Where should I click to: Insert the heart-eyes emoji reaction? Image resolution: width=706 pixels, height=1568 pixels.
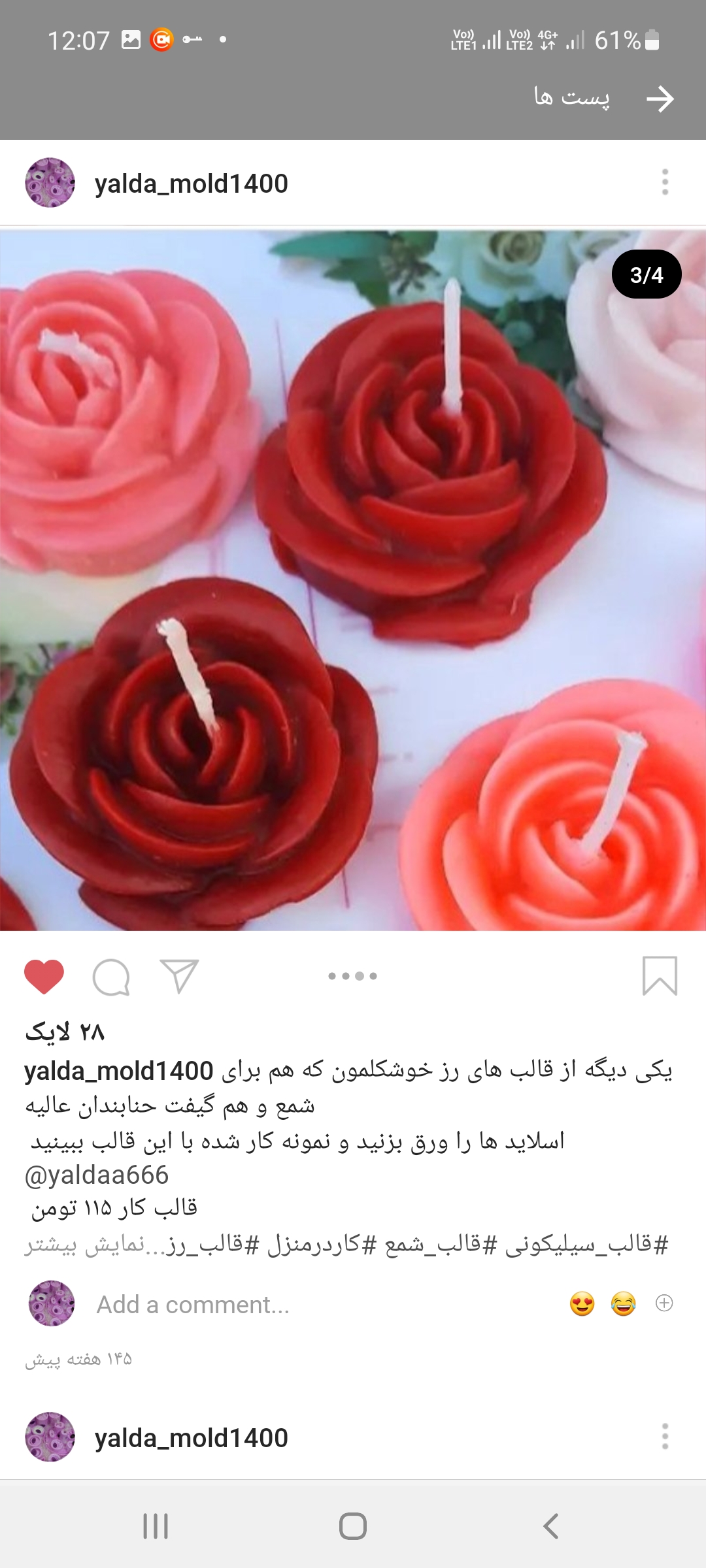(x=582, y=1304)
